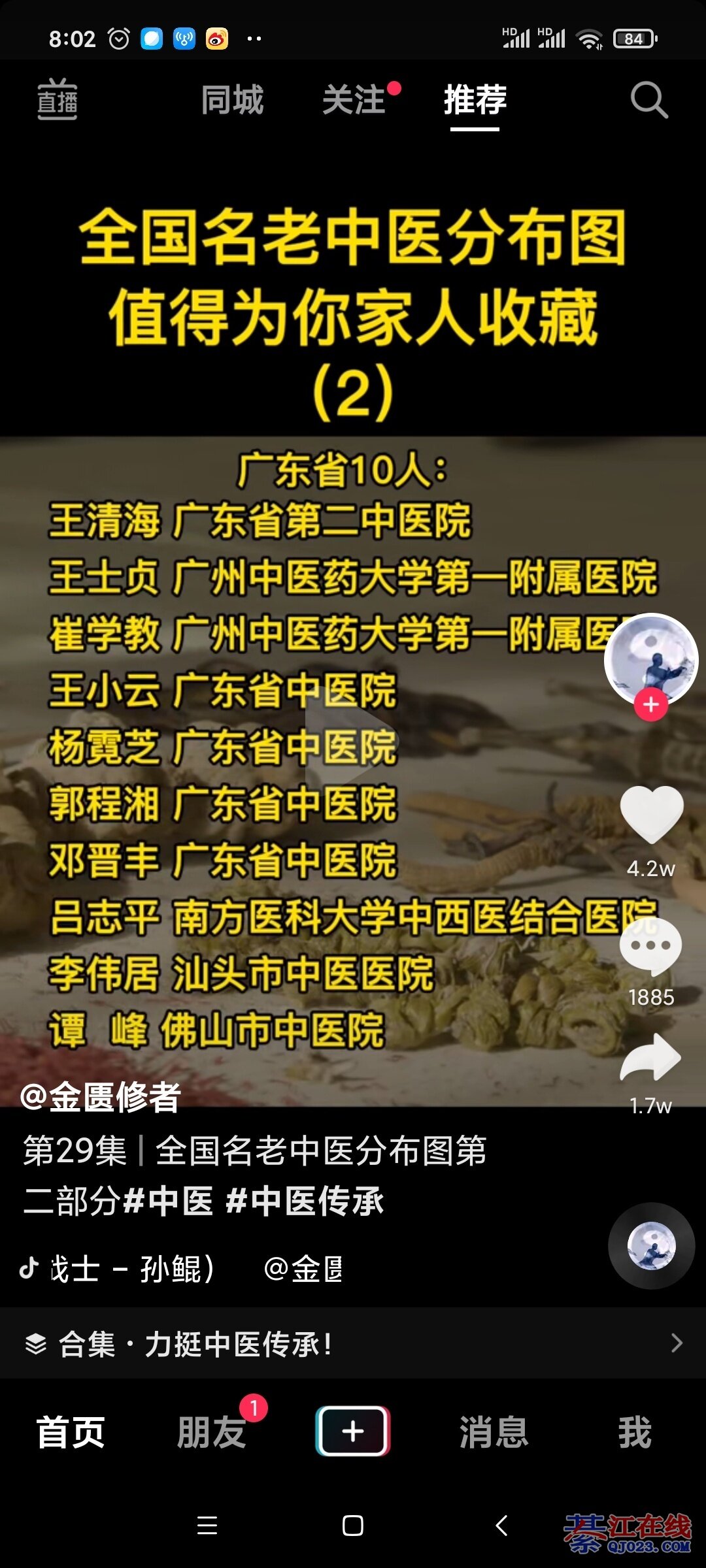Follow the creator with the red plus

click(x=651, y=705)
